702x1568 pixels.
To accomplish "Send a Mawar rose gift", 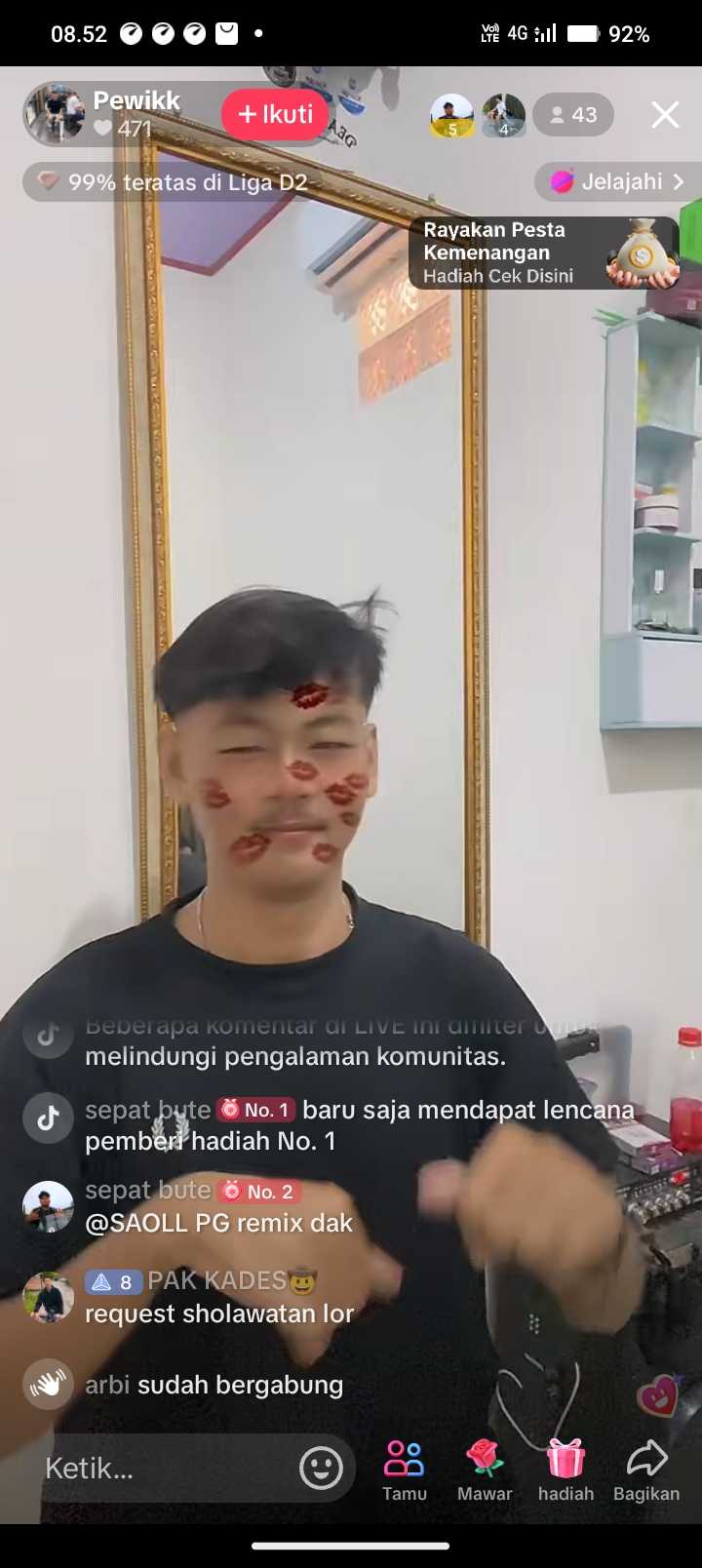I will click(485, 1470).
